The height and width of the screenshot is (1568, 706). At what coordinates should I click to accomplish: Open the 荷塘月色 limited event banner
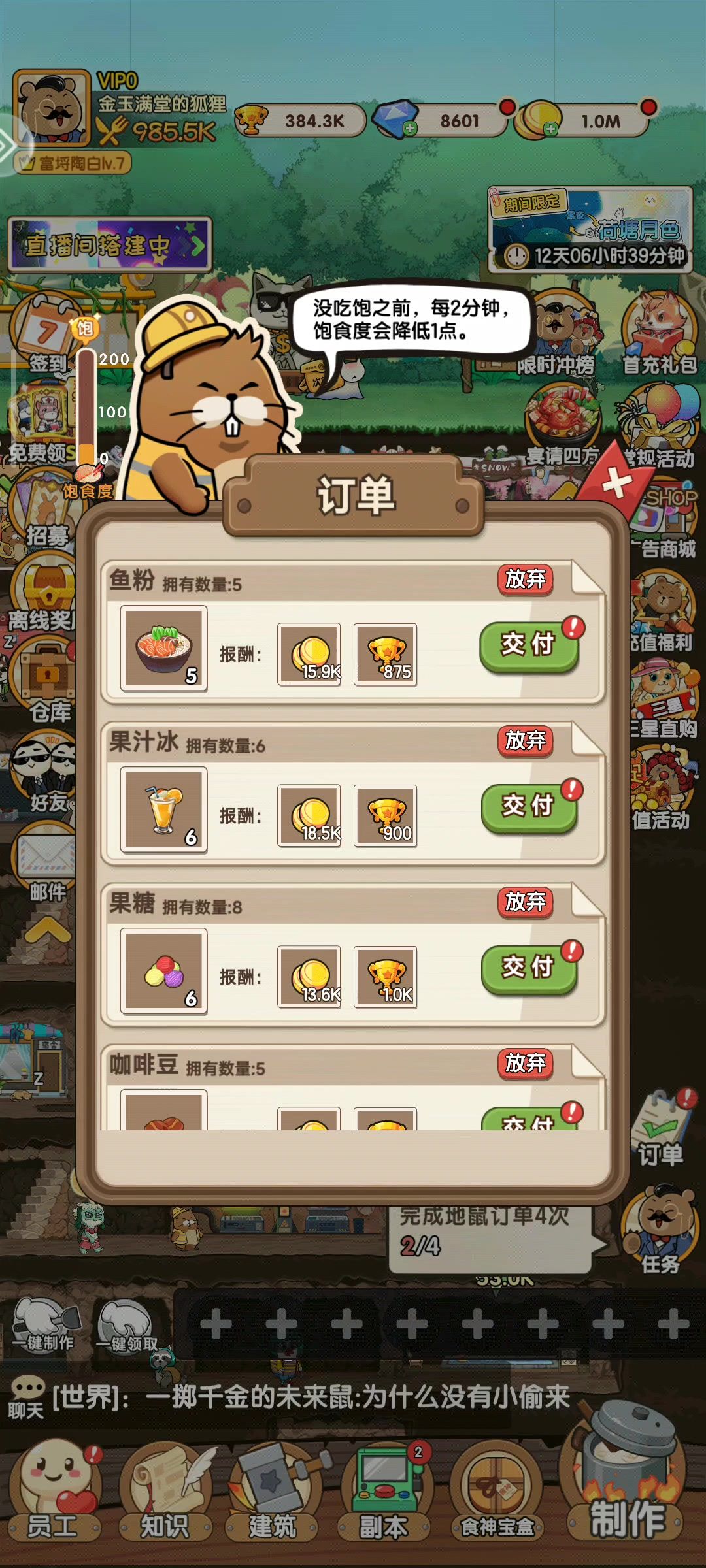pos(590,229)
